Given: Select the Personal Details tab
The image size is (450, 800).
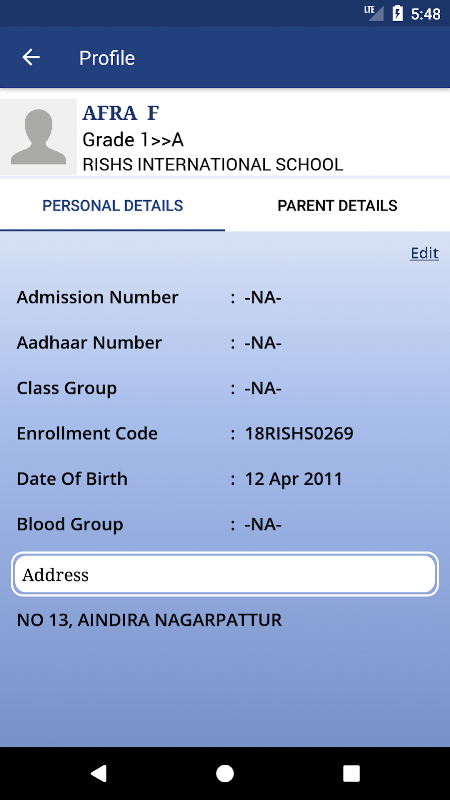Looking at the screenshot, I should 112,206.
